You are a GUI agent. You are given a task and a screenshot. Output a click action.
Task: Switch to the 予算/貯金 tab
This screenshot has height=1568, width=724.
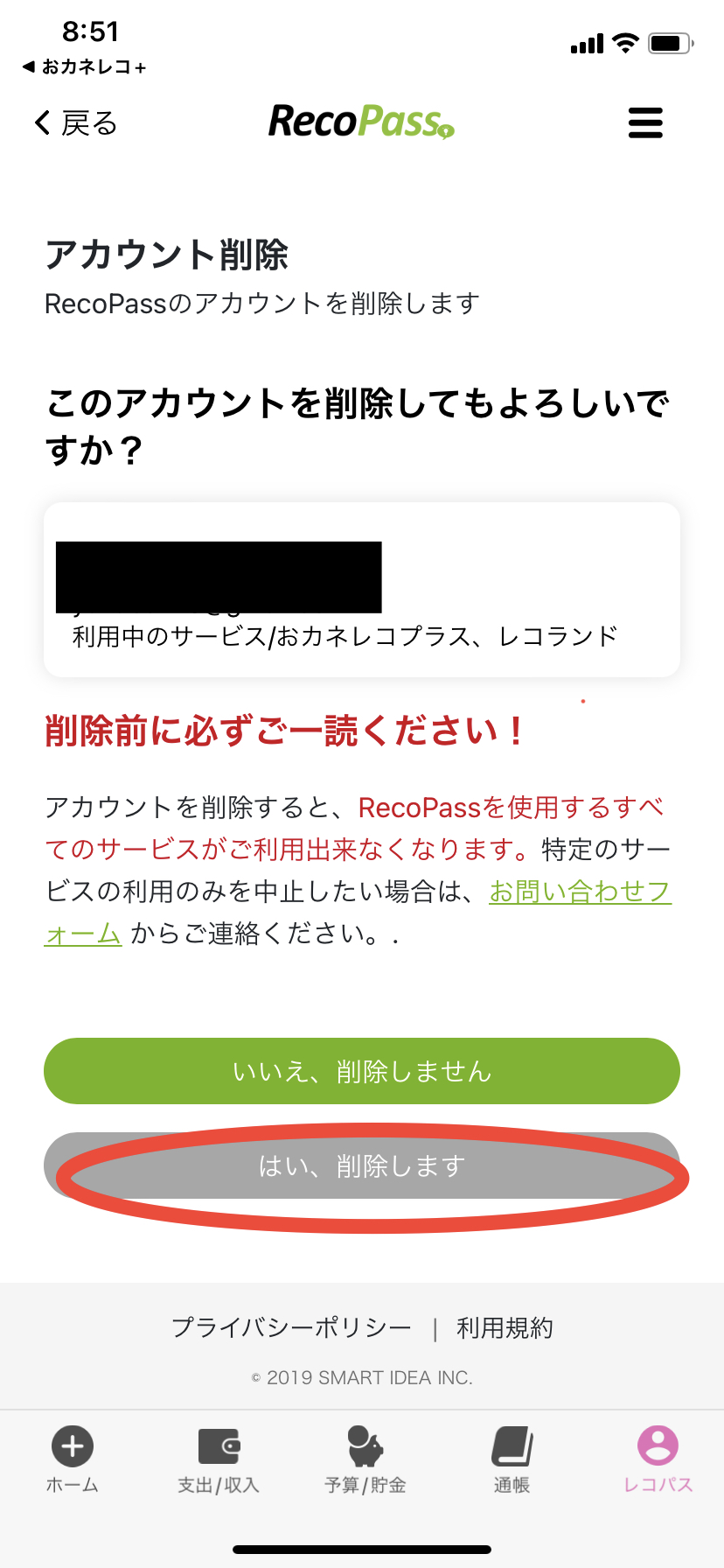pyautogui.click(x=365, y=1459)
